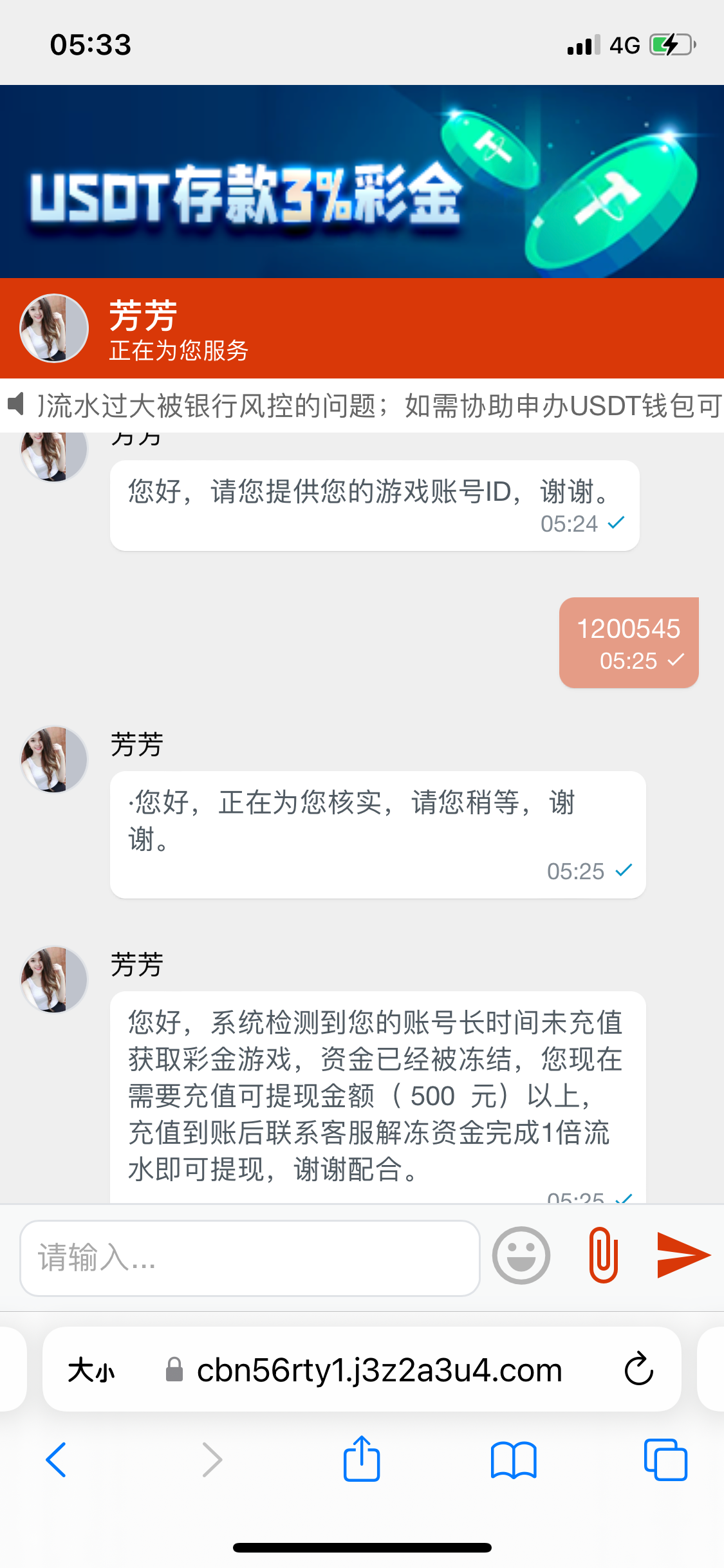Tap the forward navigation chevron
The image size is (724, 1568).
click(211, 1459)
